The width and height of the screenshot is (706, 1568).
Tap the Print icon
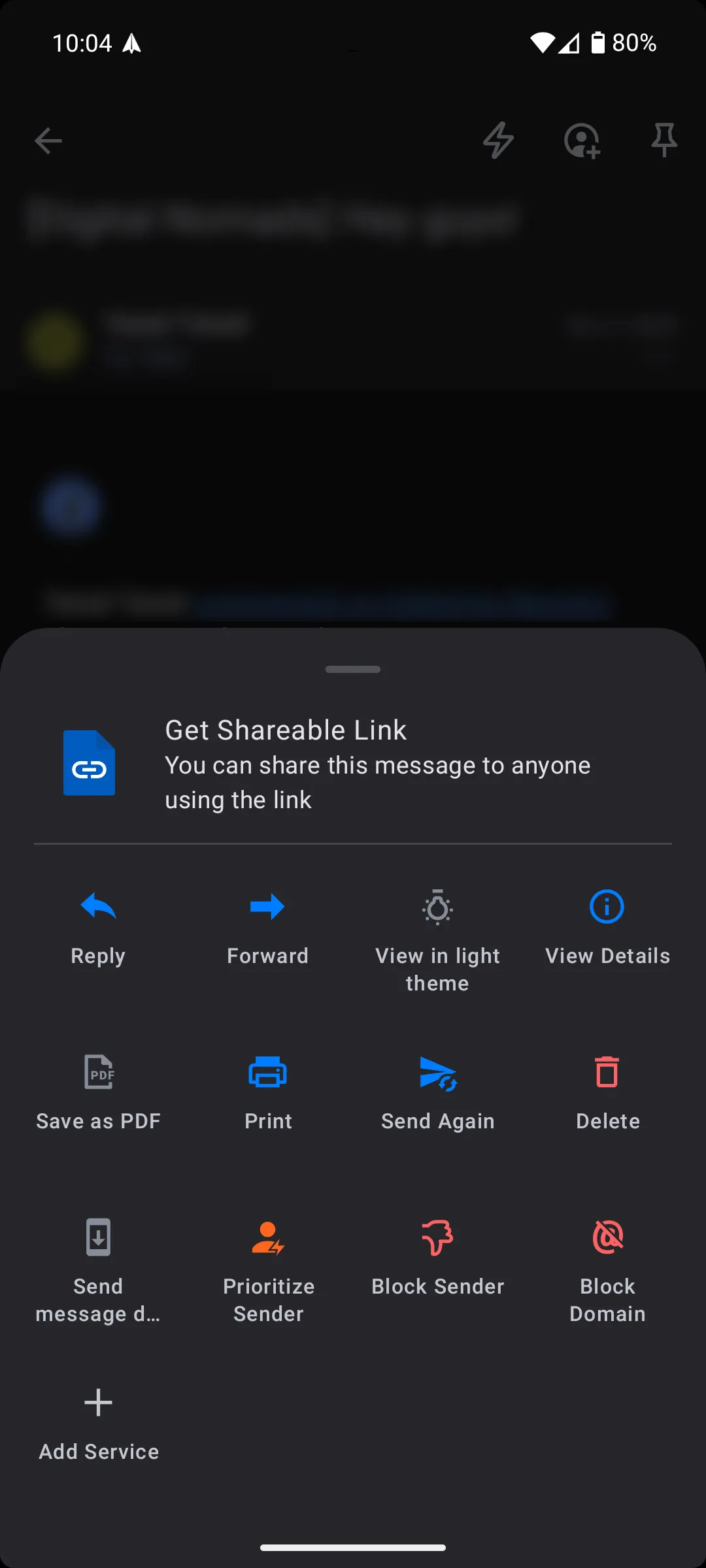(x=268, y=1072)
